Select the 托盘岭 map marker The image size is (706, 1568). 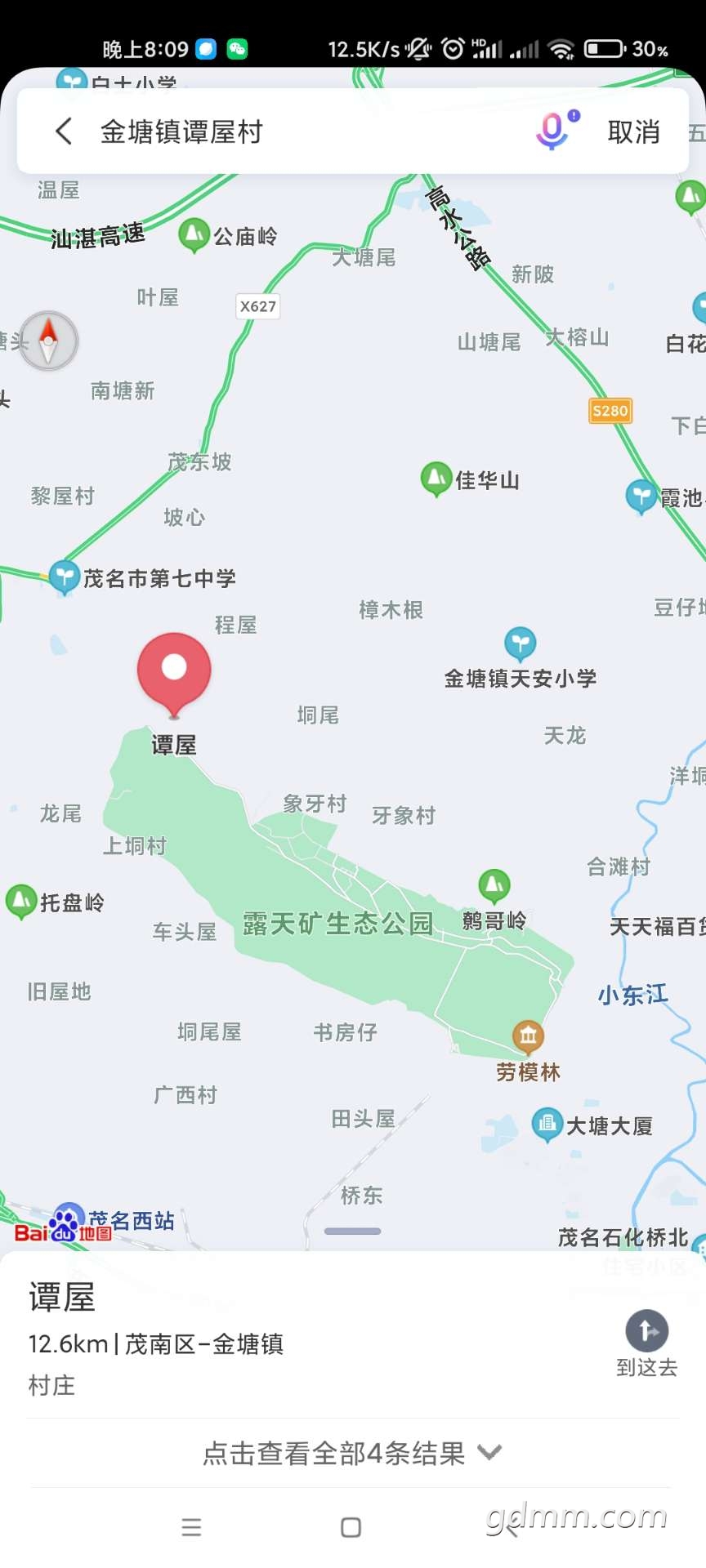click(21, 902)
